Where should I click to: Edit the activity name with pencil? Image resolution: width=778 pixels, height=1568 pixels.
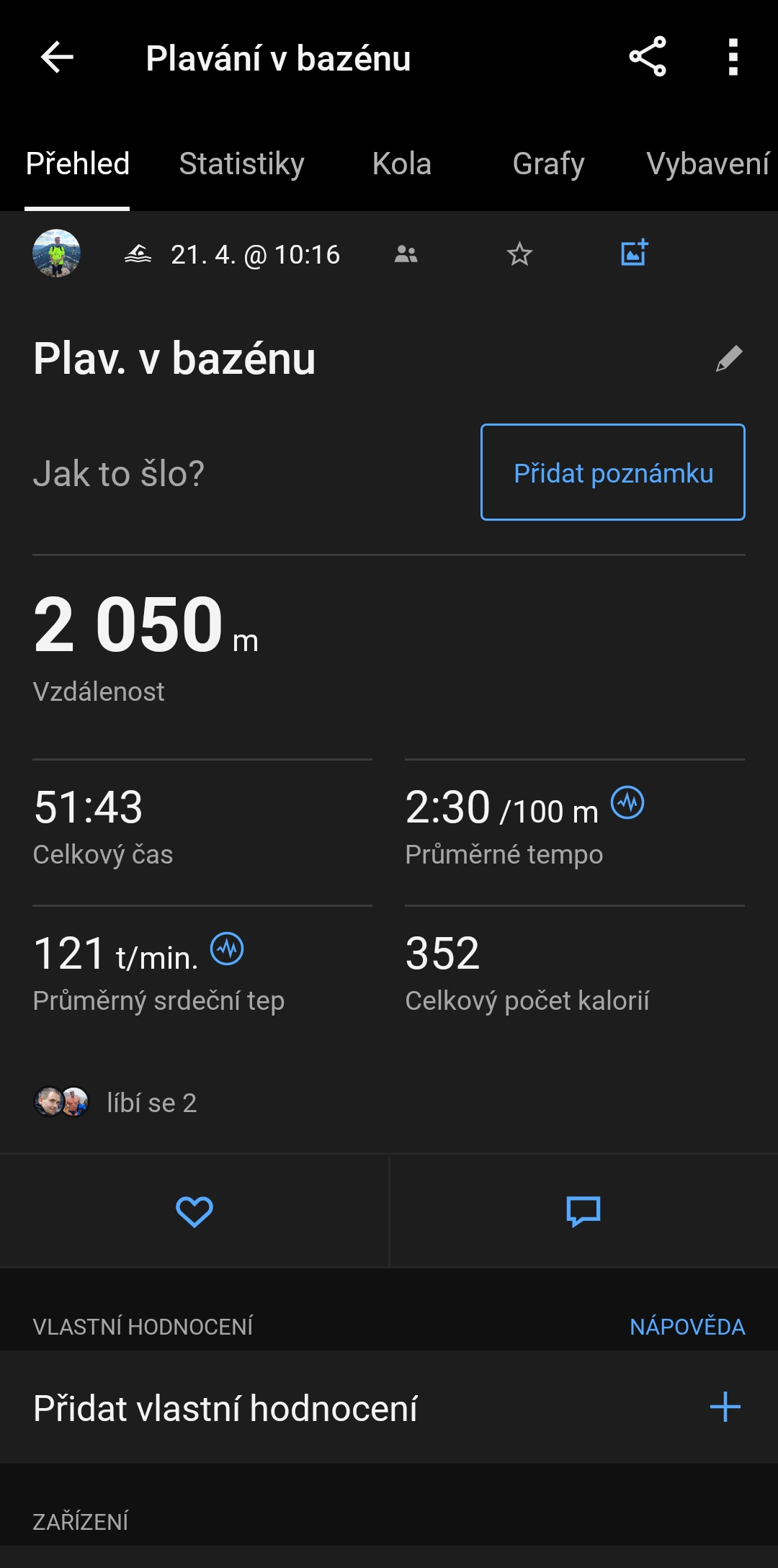coord(728,359)
